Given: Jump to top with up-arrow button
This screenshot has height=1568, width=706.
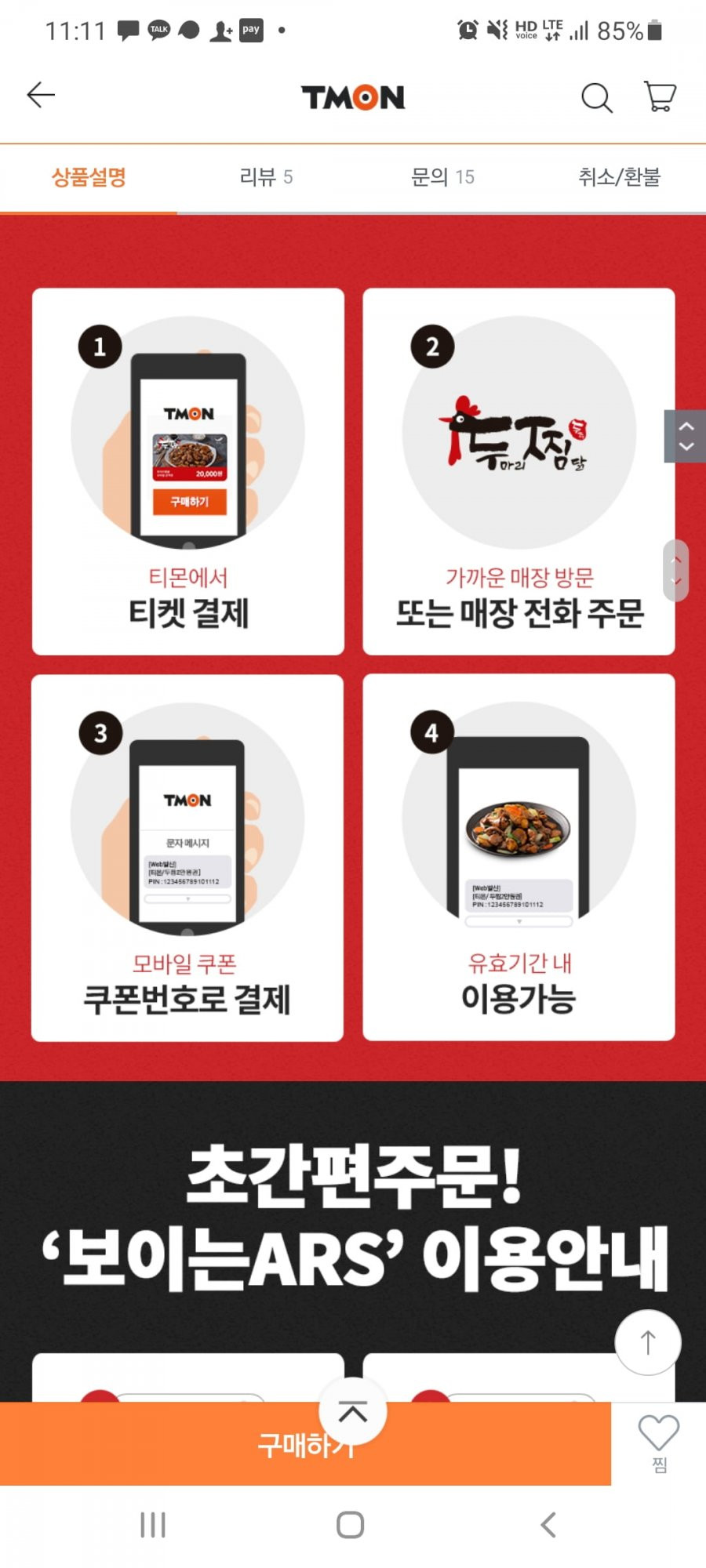Looking at the screenshot, I should point(648,1342).
